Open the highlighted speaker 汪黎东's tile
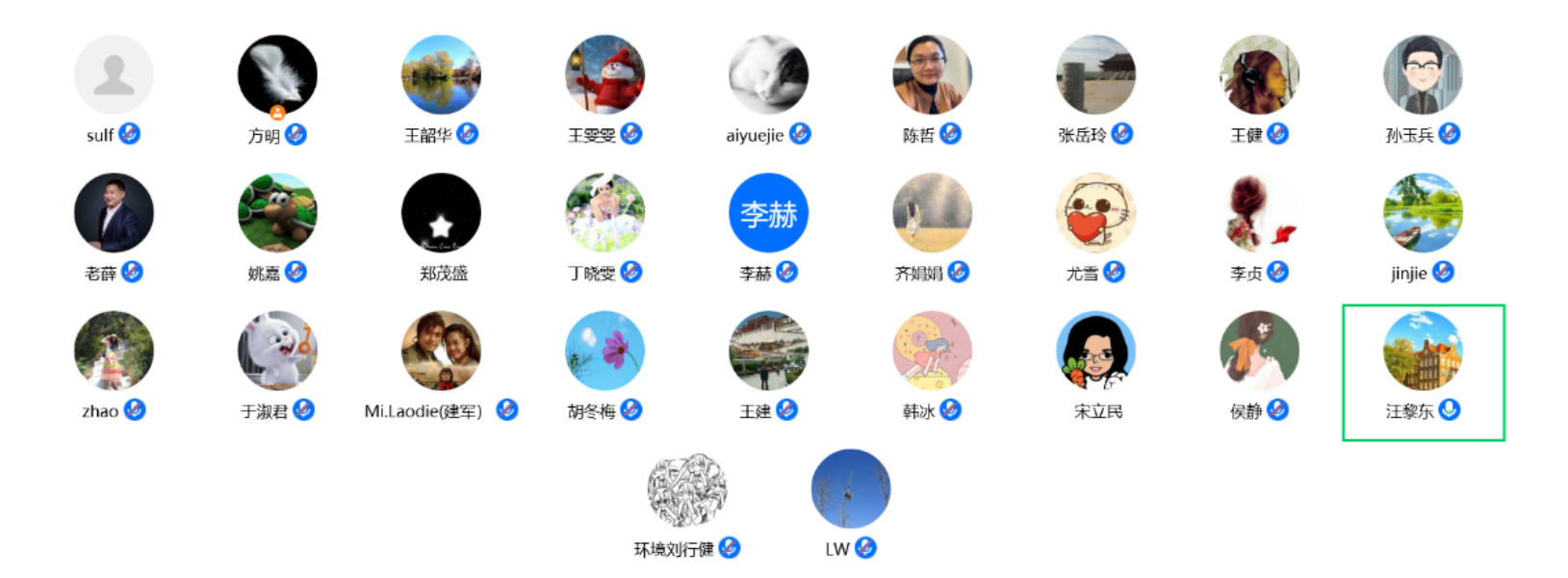The image size is (1568, 578). [1423, 351]
